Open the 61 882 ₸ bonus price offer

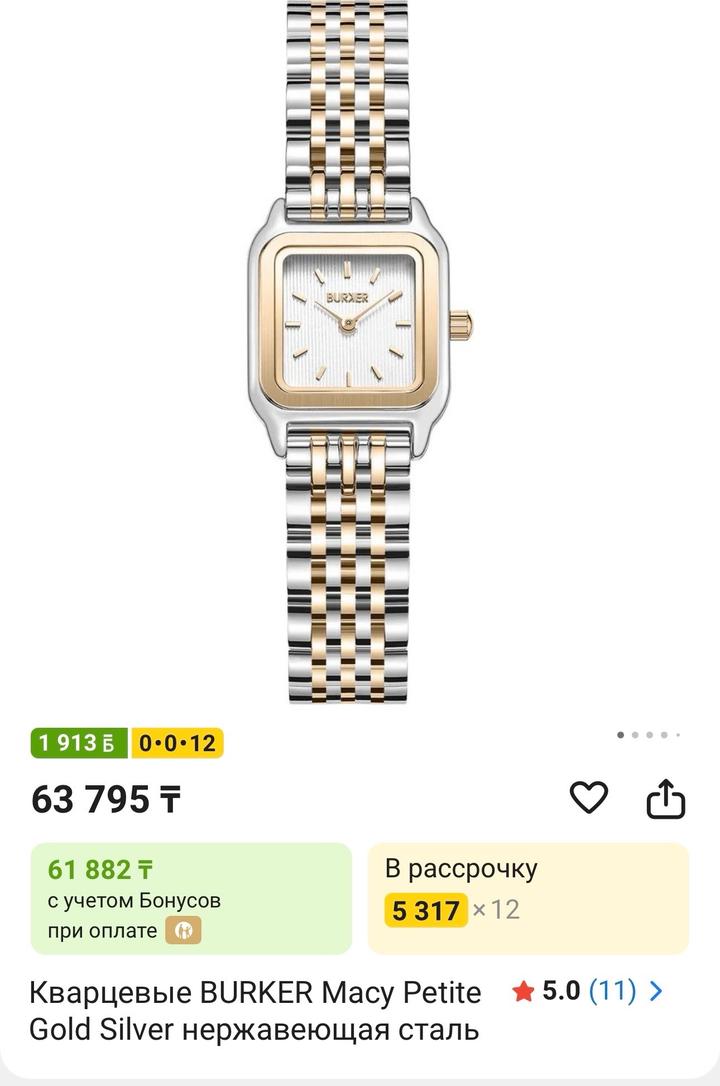click(x=191, y=898)
